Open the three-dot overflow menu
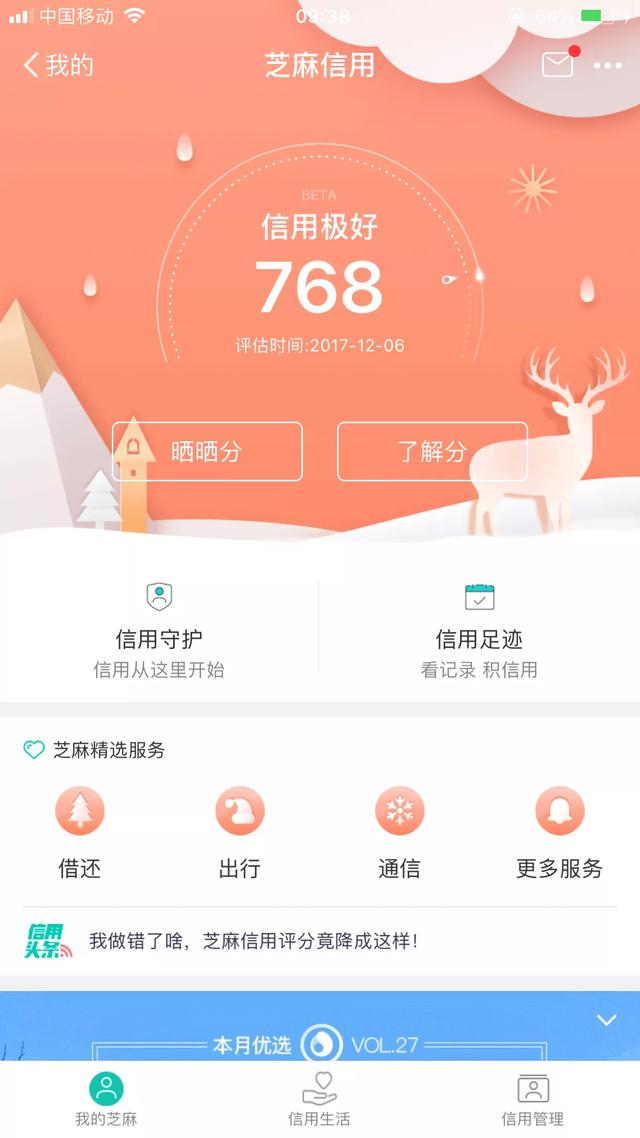This screenshot has height=1138, width=640. pos(607,66)
